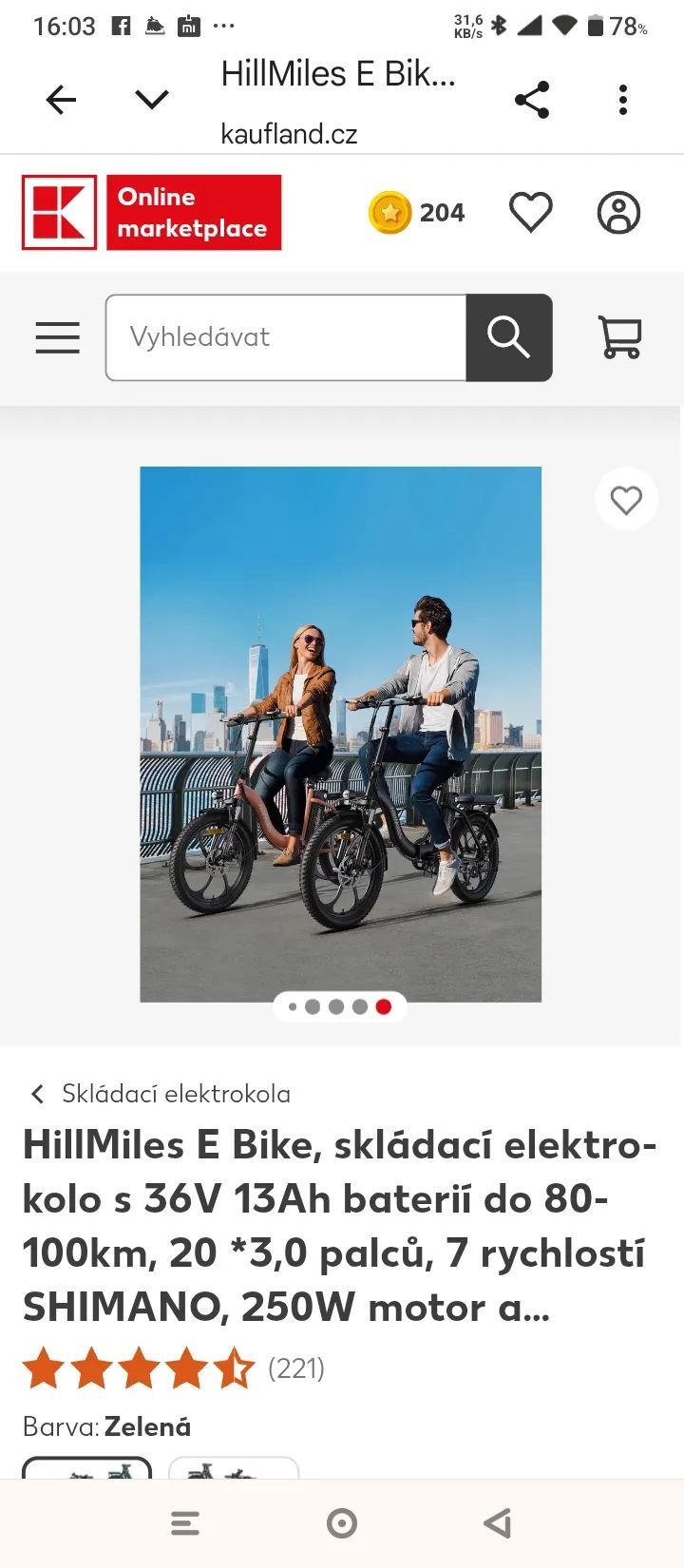Open the user account profile icon

(618, 212)
